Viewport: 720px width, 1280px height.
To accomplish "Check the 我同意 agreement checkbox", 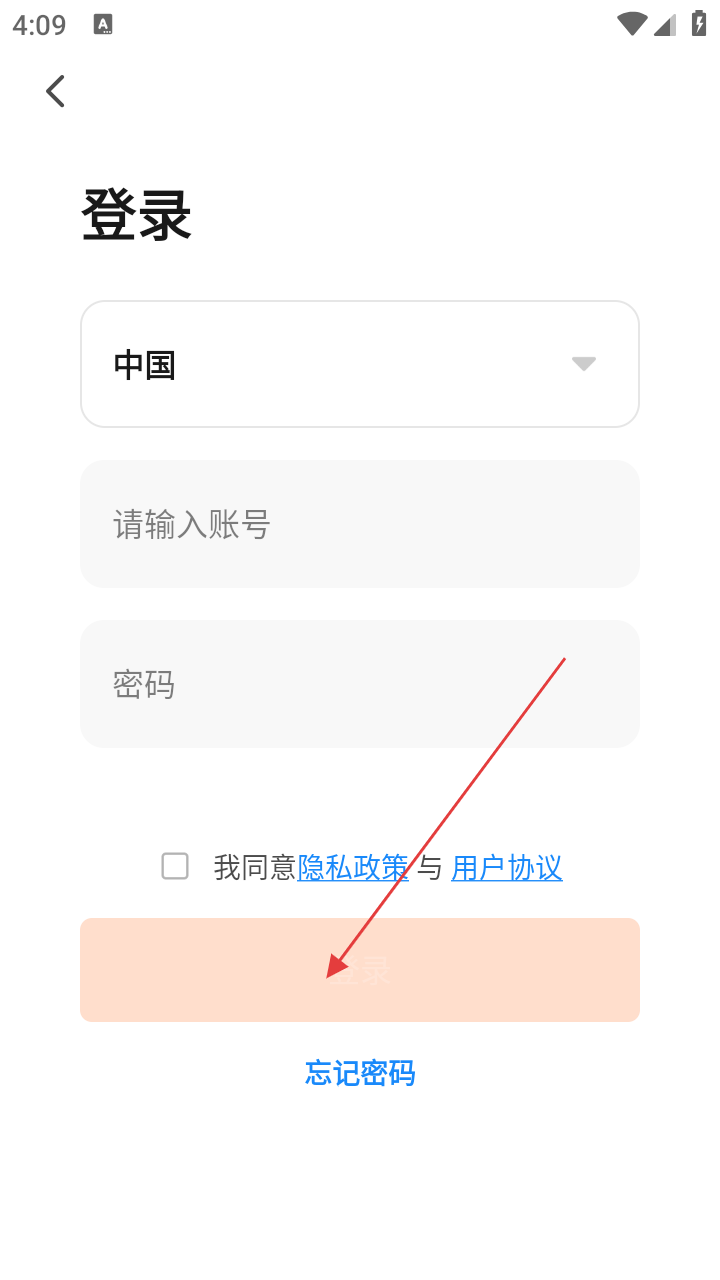I will point(175,866).
